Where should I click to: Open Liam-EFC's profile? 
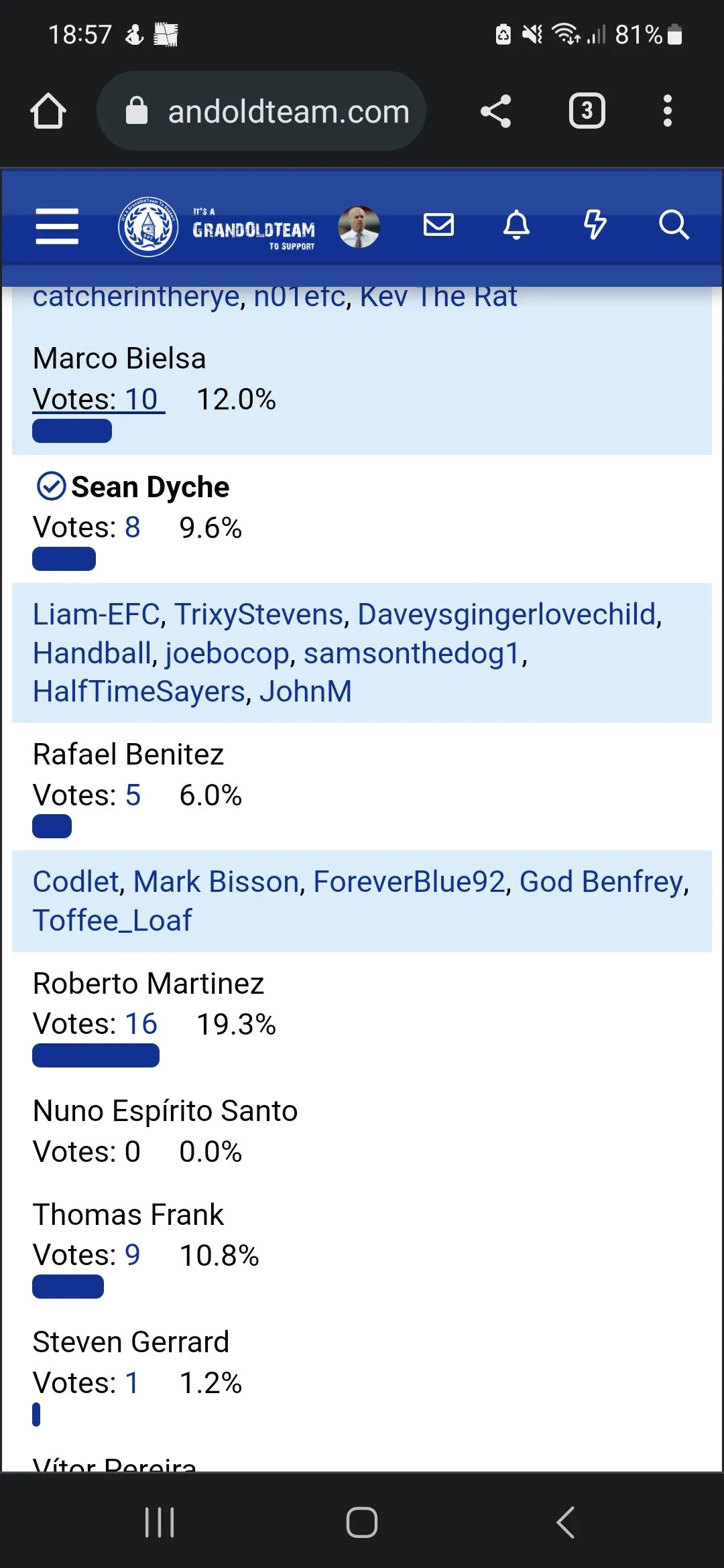(97, 614)
